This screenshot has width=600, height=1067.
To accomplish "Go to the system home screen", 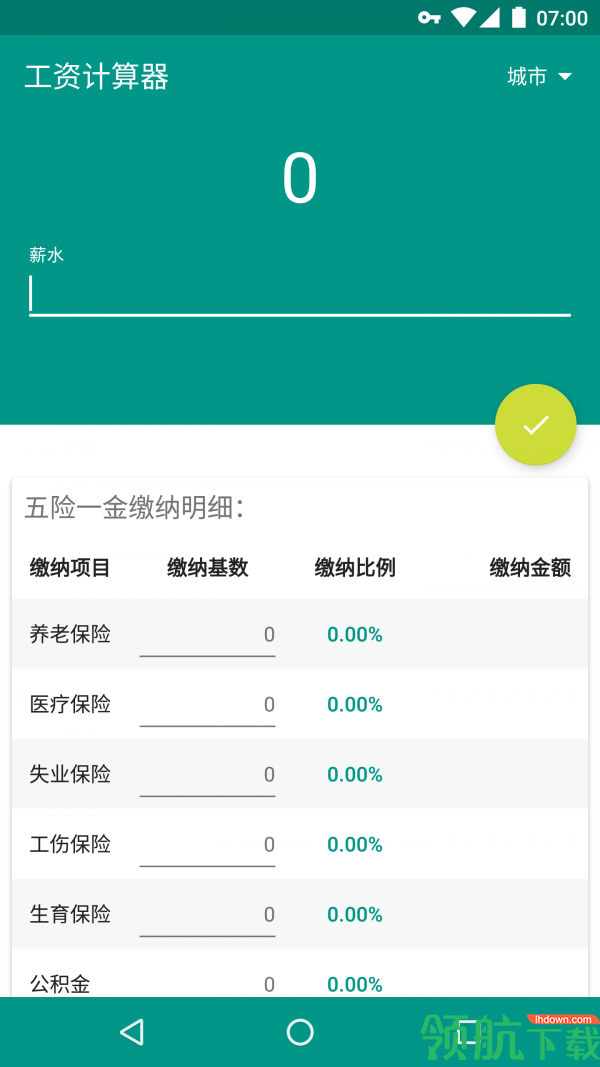I will pyautogui.click(x=300, y=1032).
